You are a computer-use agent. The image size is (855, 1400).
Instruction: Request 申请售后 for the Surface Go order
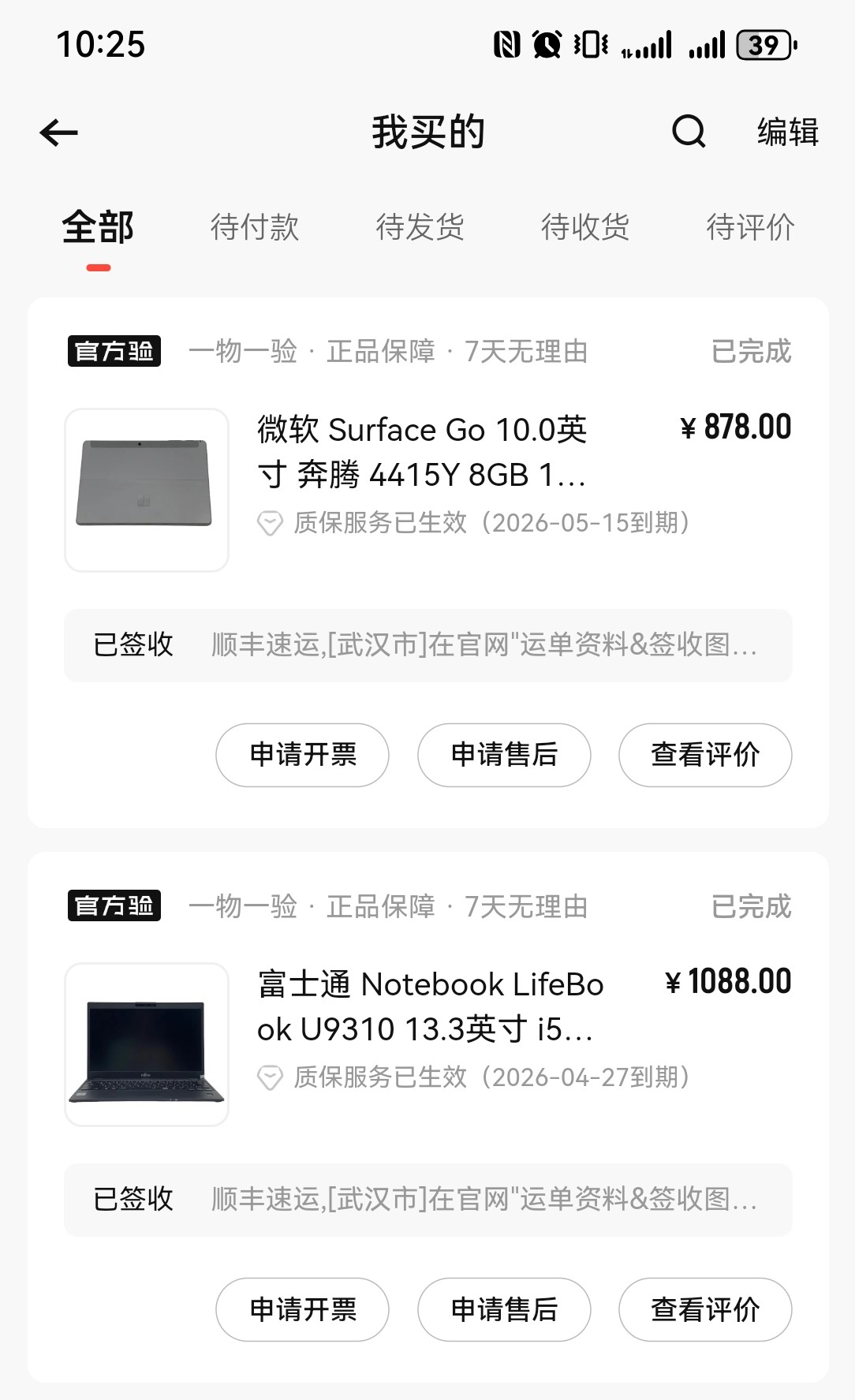pyautogui.click(x=504, y=755)
